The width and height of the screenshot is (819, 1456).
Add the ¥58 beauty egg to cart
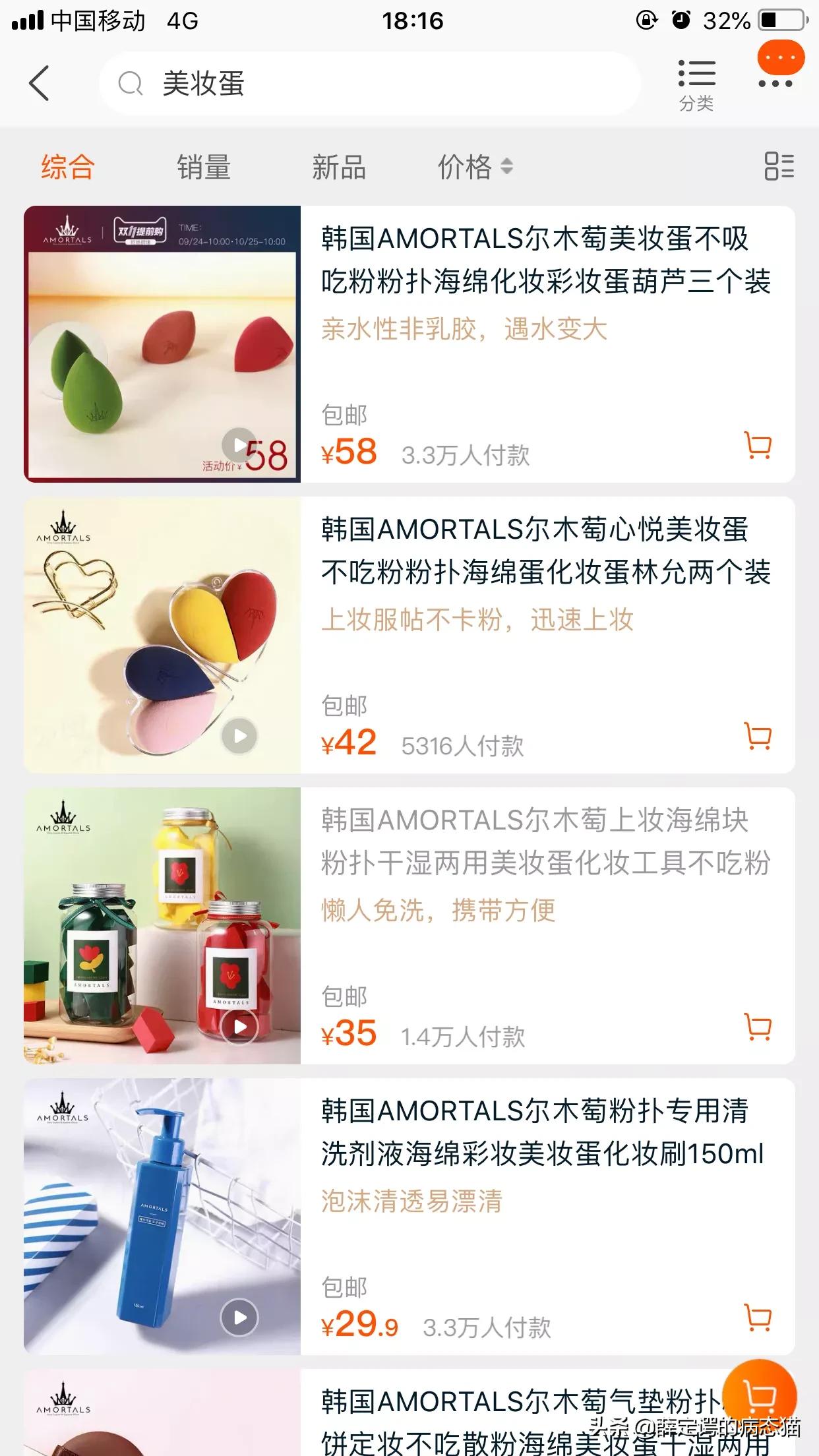pyautogui.click(x=758, y=446)
